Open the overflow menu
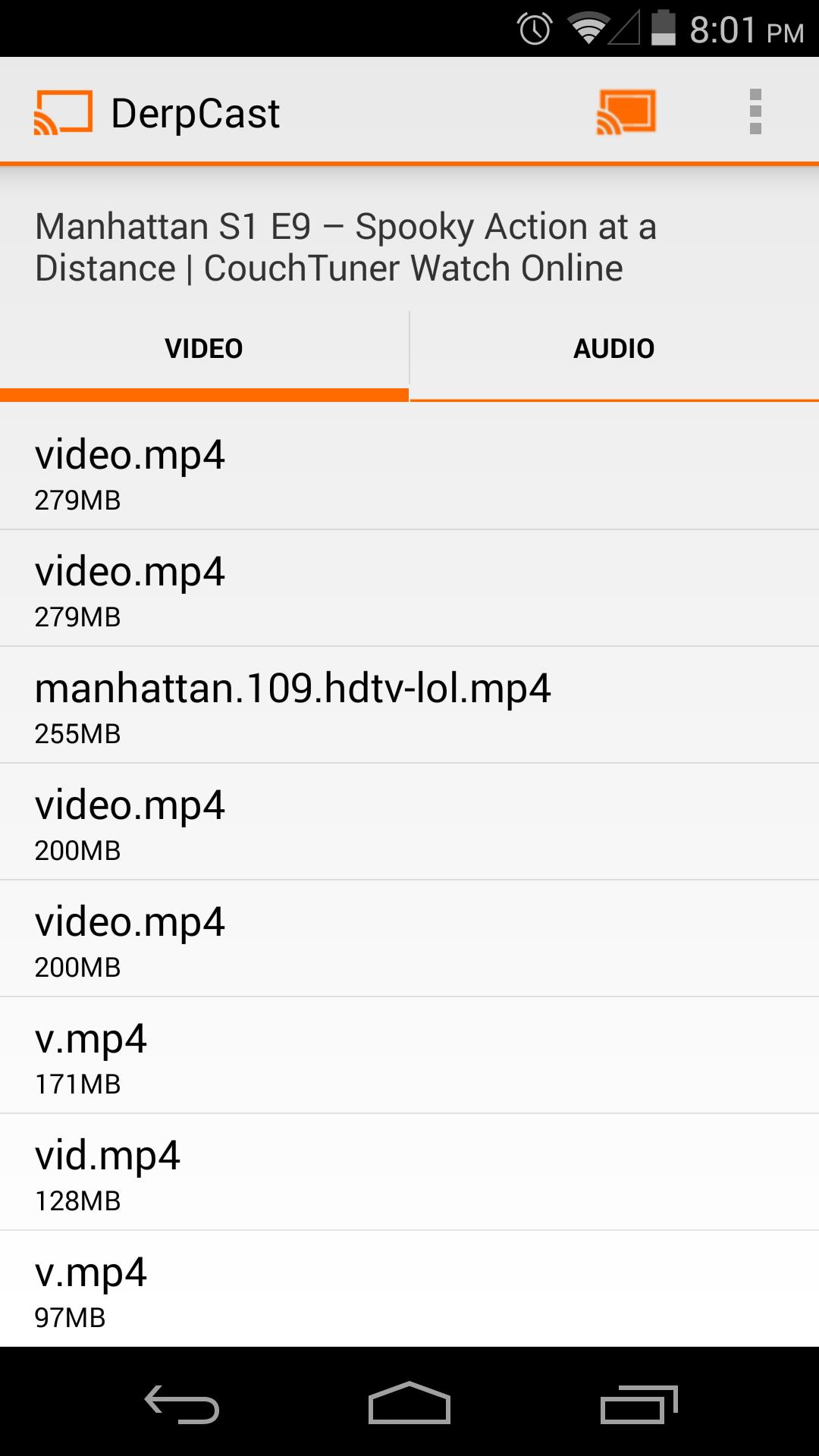 click(755, 112)
